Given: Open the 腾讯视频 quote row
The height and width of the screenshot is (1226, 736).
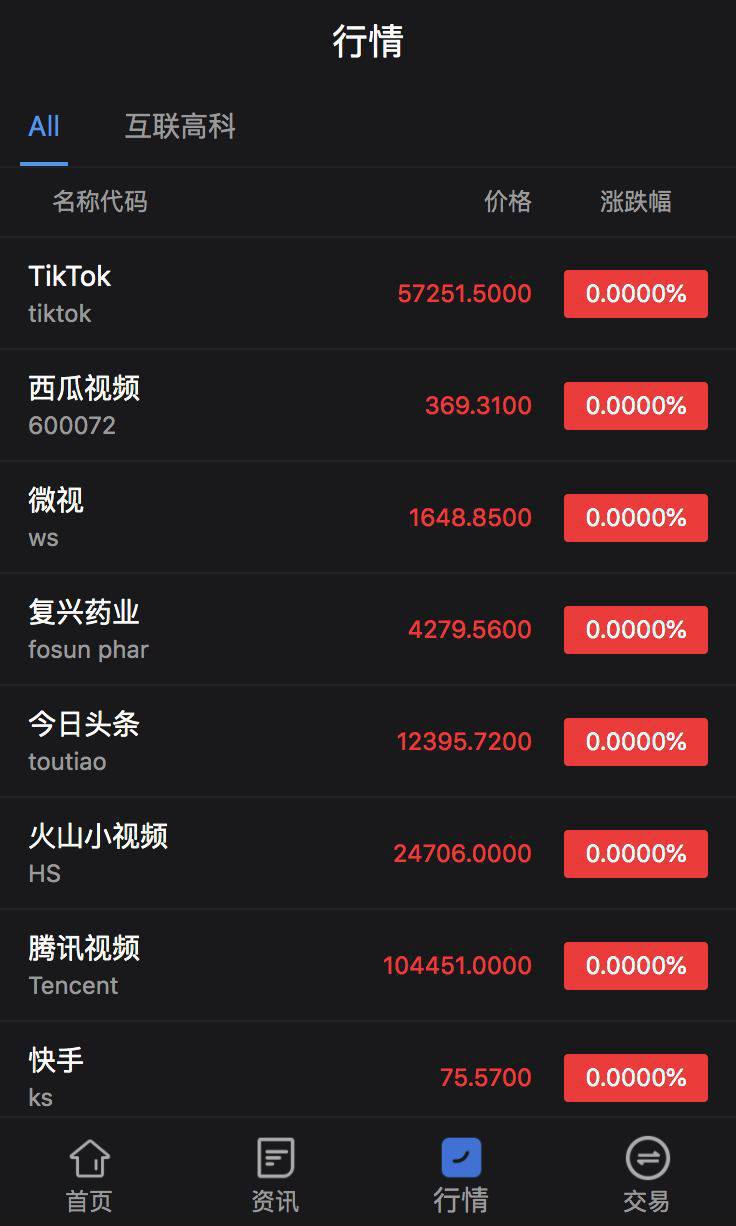Looking at the screenshot, I should 368,965.
